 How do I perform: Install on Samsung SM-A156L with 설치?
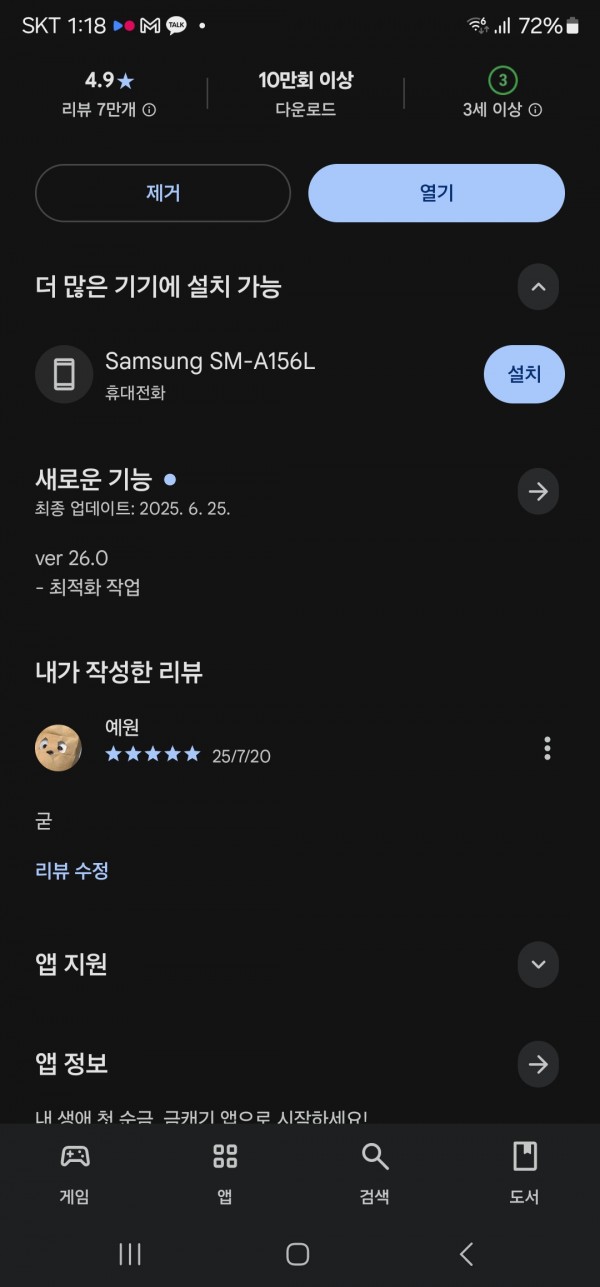[x=524, y=374]
